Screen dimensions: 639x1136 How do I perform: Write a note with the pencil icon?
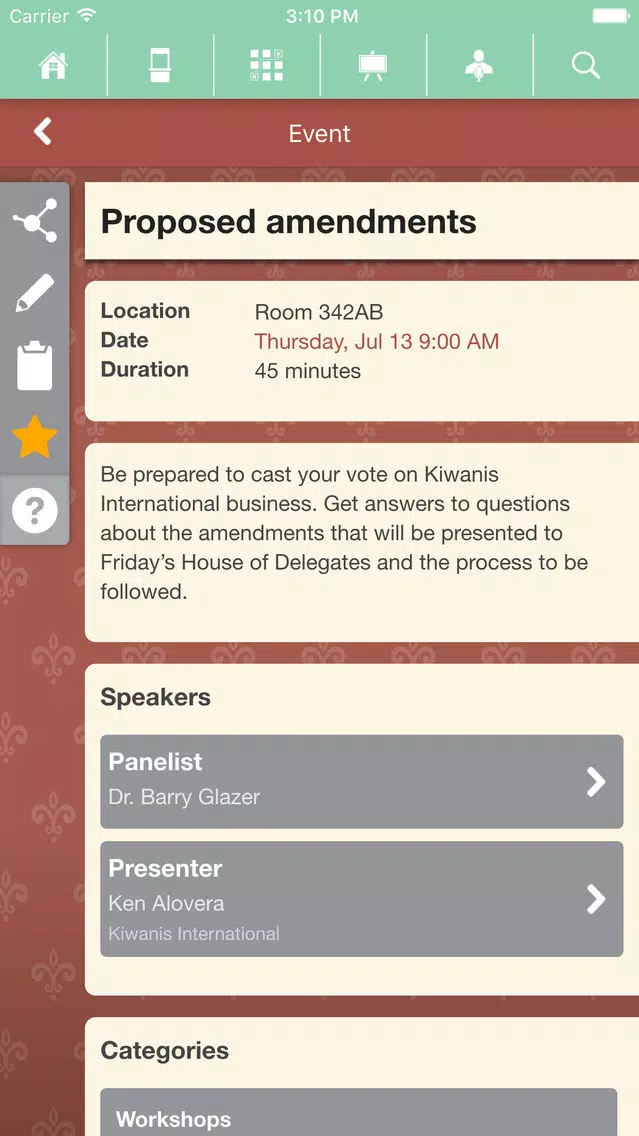[x=35, y=292]
